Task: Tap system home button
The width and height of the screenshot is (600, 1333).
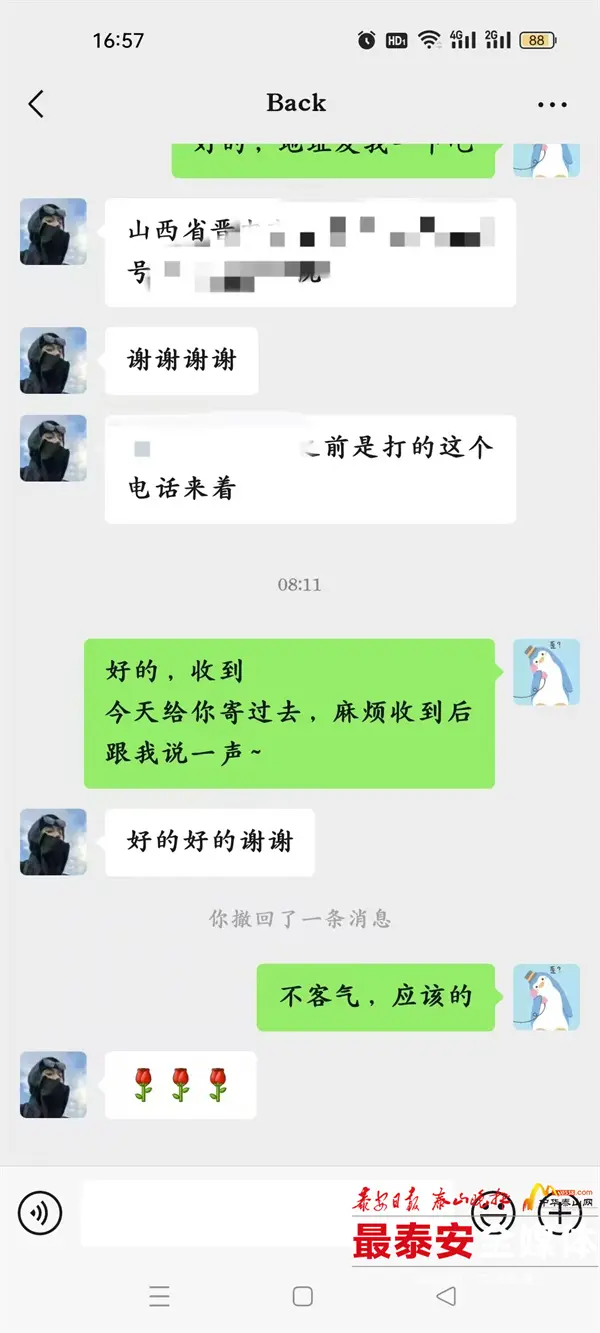Action: point(302,1297)
